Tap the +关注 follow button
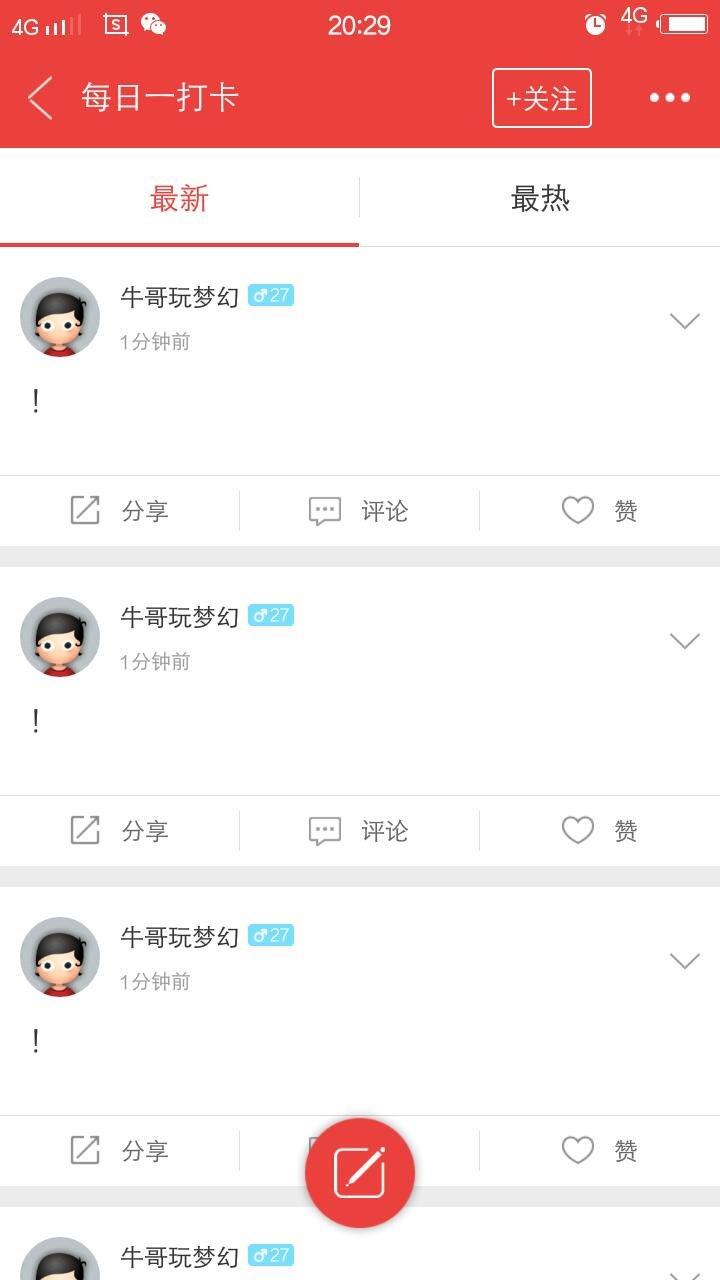Screen dimensions: 720x1280 542,98
